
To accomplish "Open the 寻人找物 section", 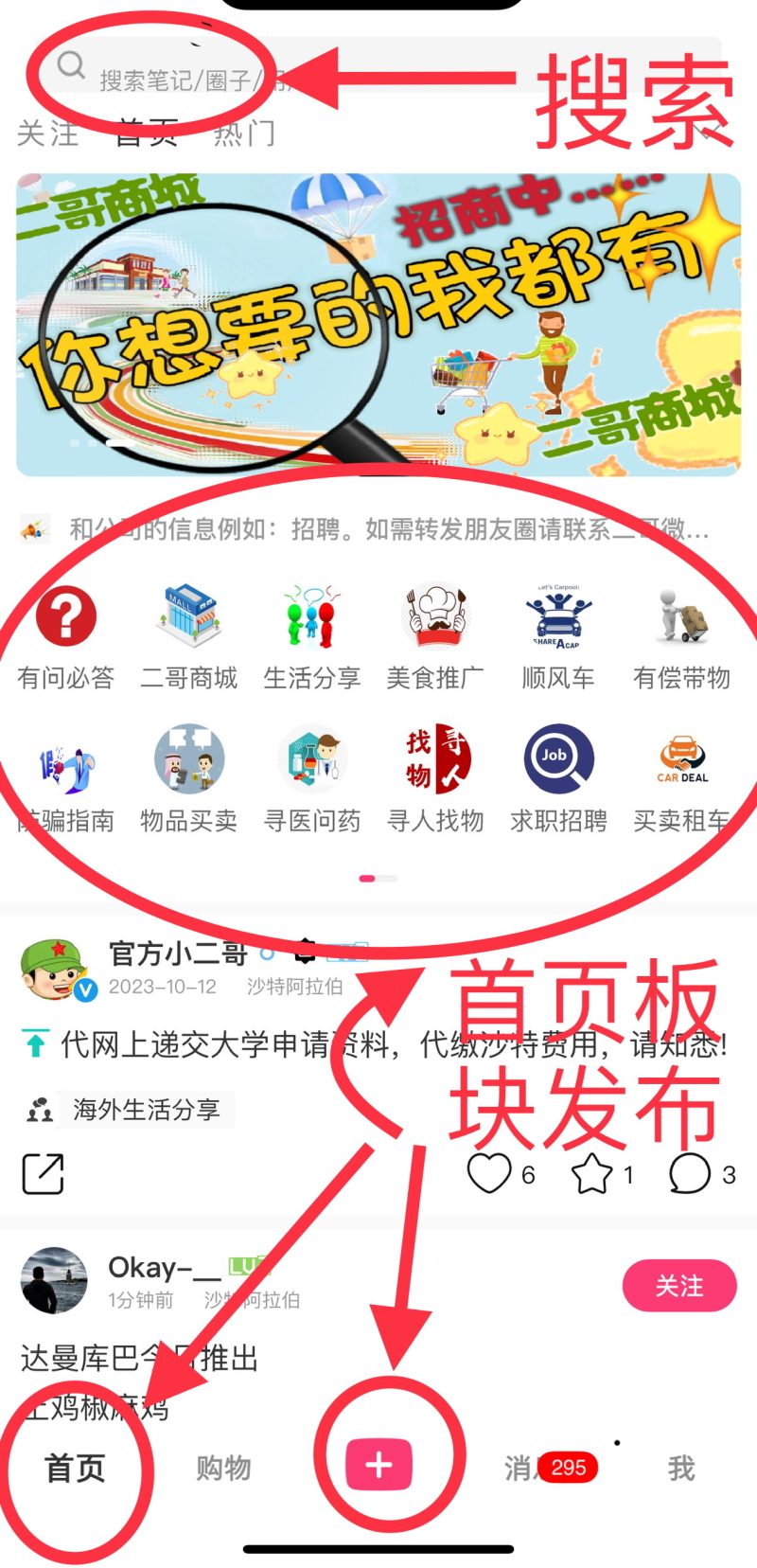I will [435, 778].
